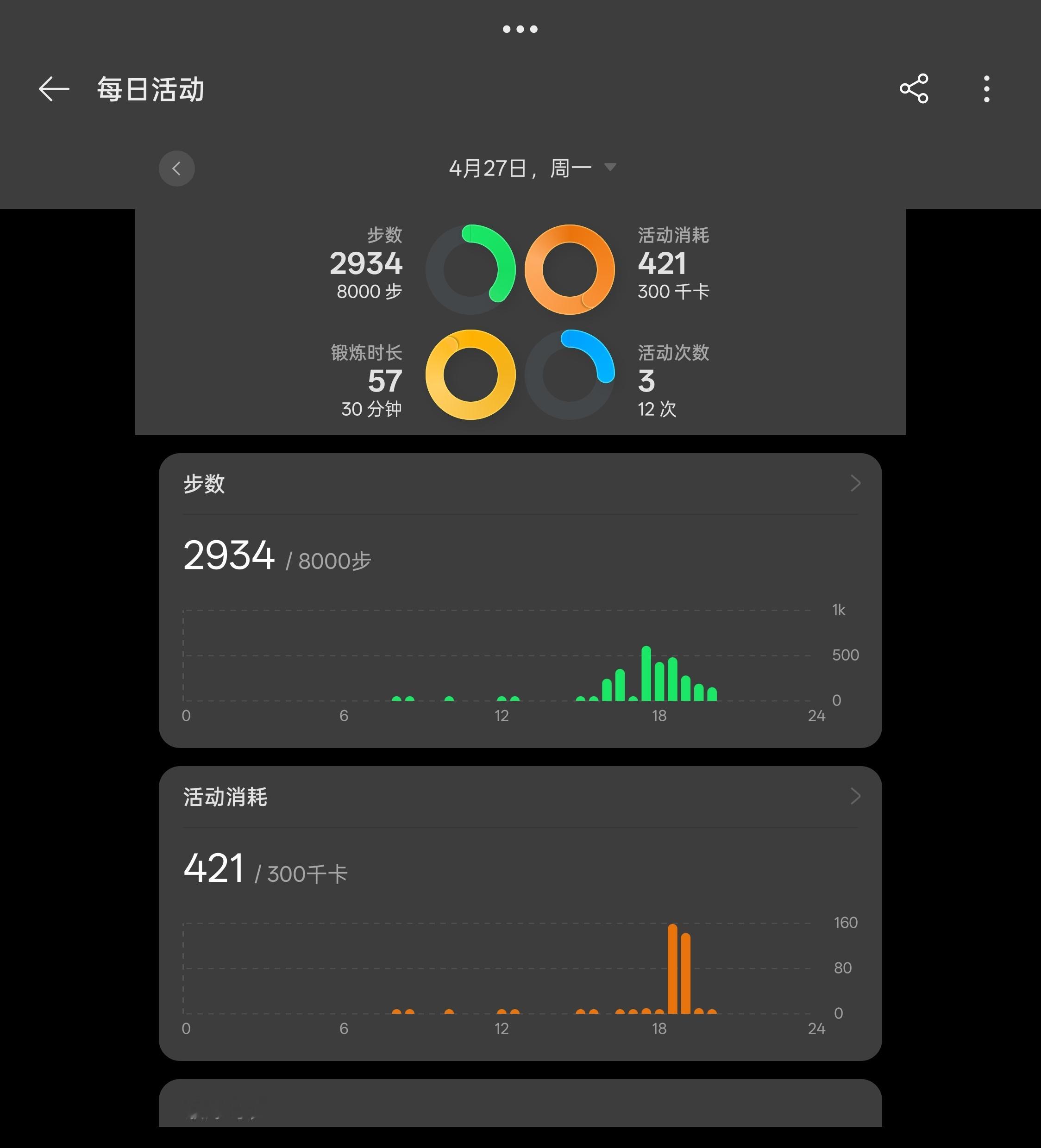This screenshot has width=1041, height=1148.
Task: Select the orange 活动消耗 activity ring
Action: [569, 268]
